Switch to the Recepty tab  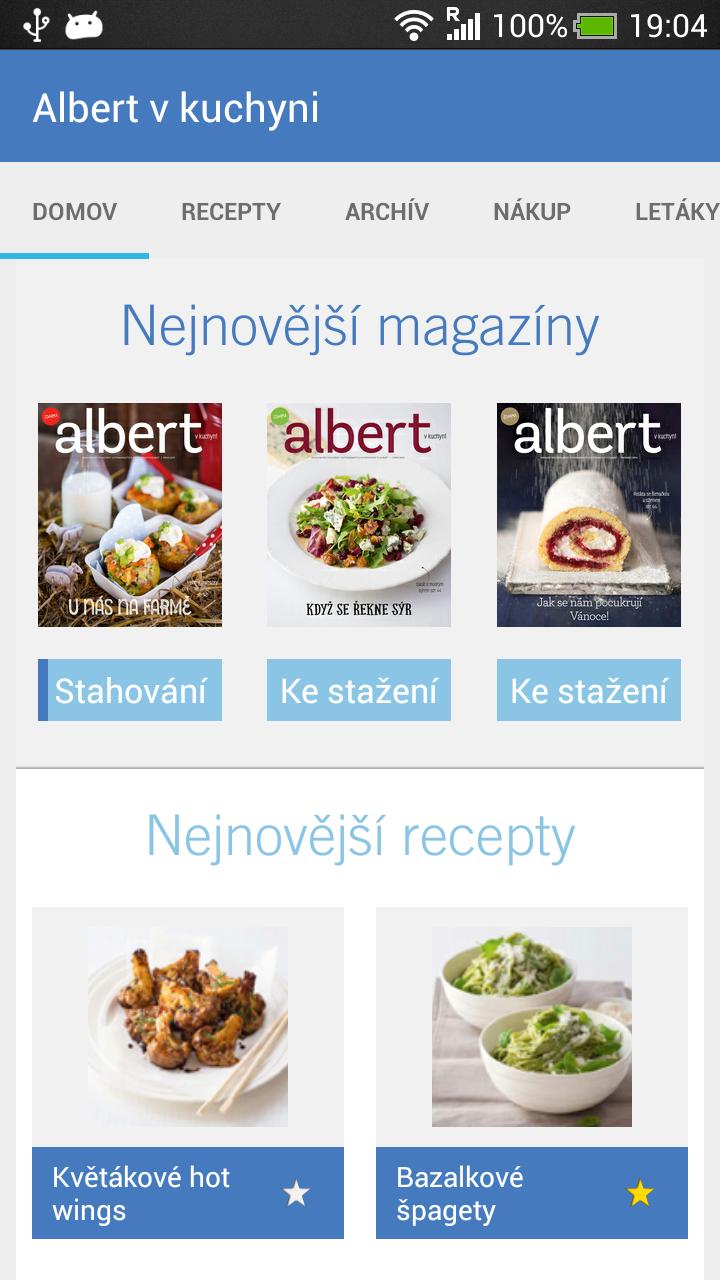click(230, 212)
